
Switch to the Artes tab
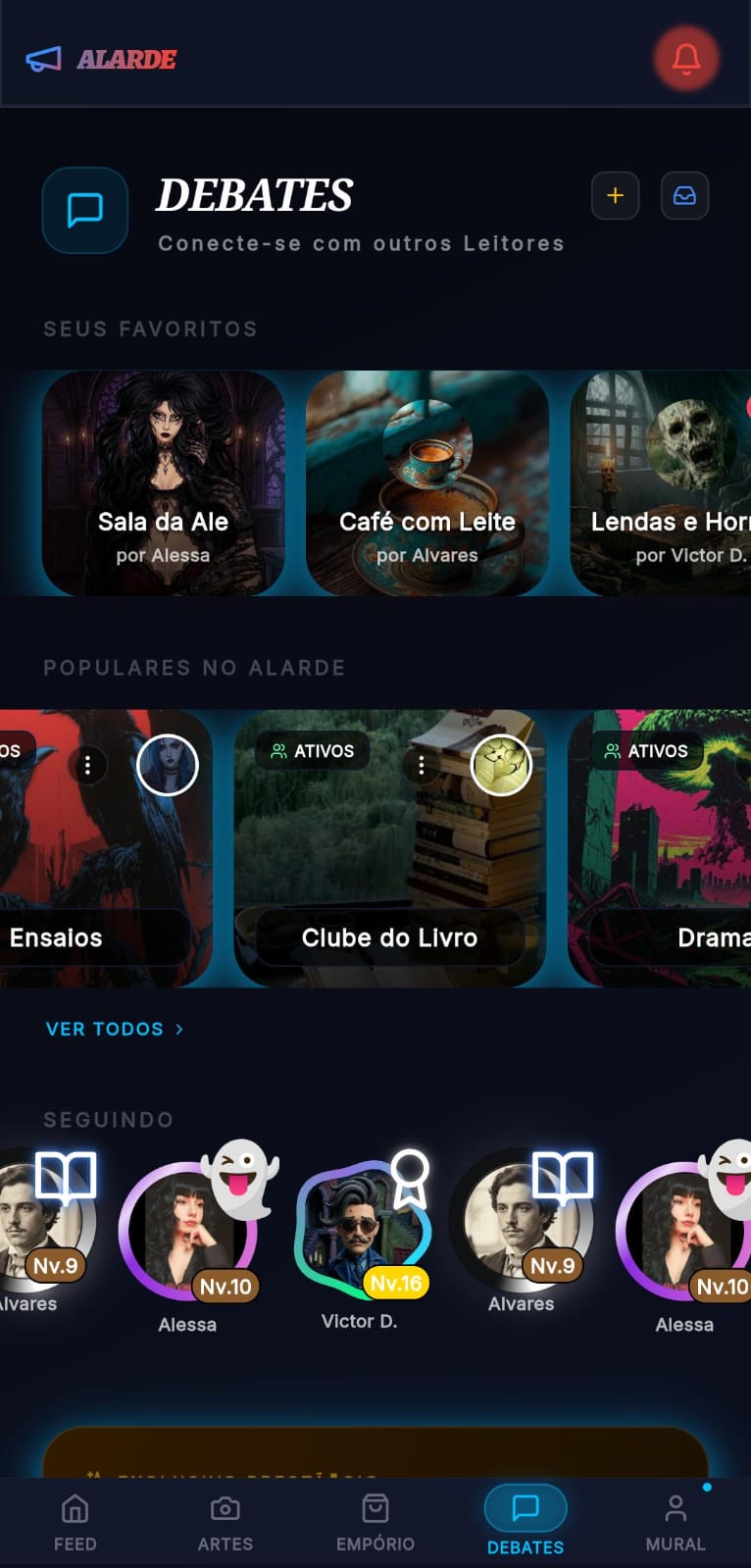pyautogui.click(x=225, y=1522)
